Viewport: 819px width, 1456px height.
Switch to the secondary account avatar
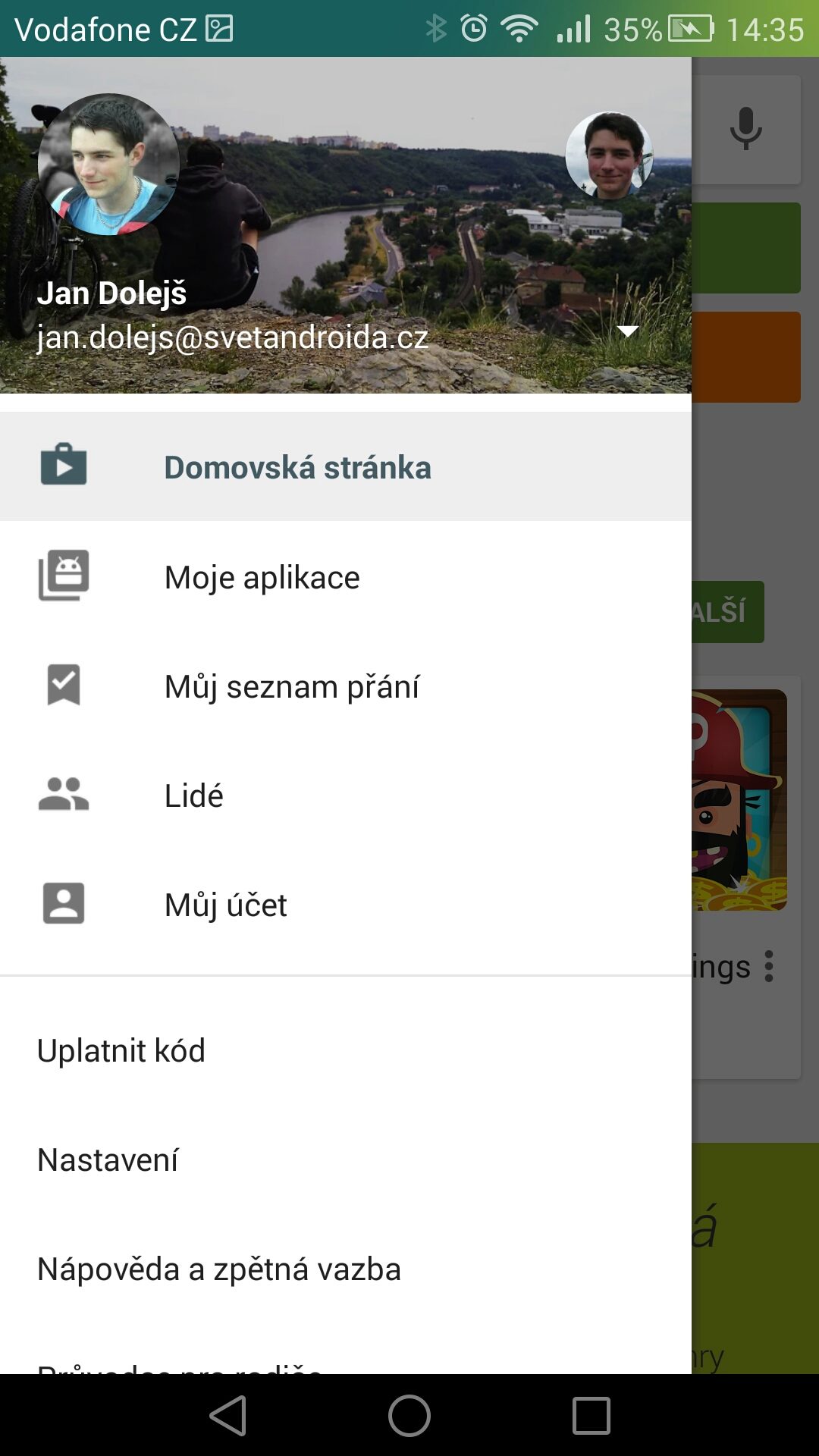coord(610,155)
